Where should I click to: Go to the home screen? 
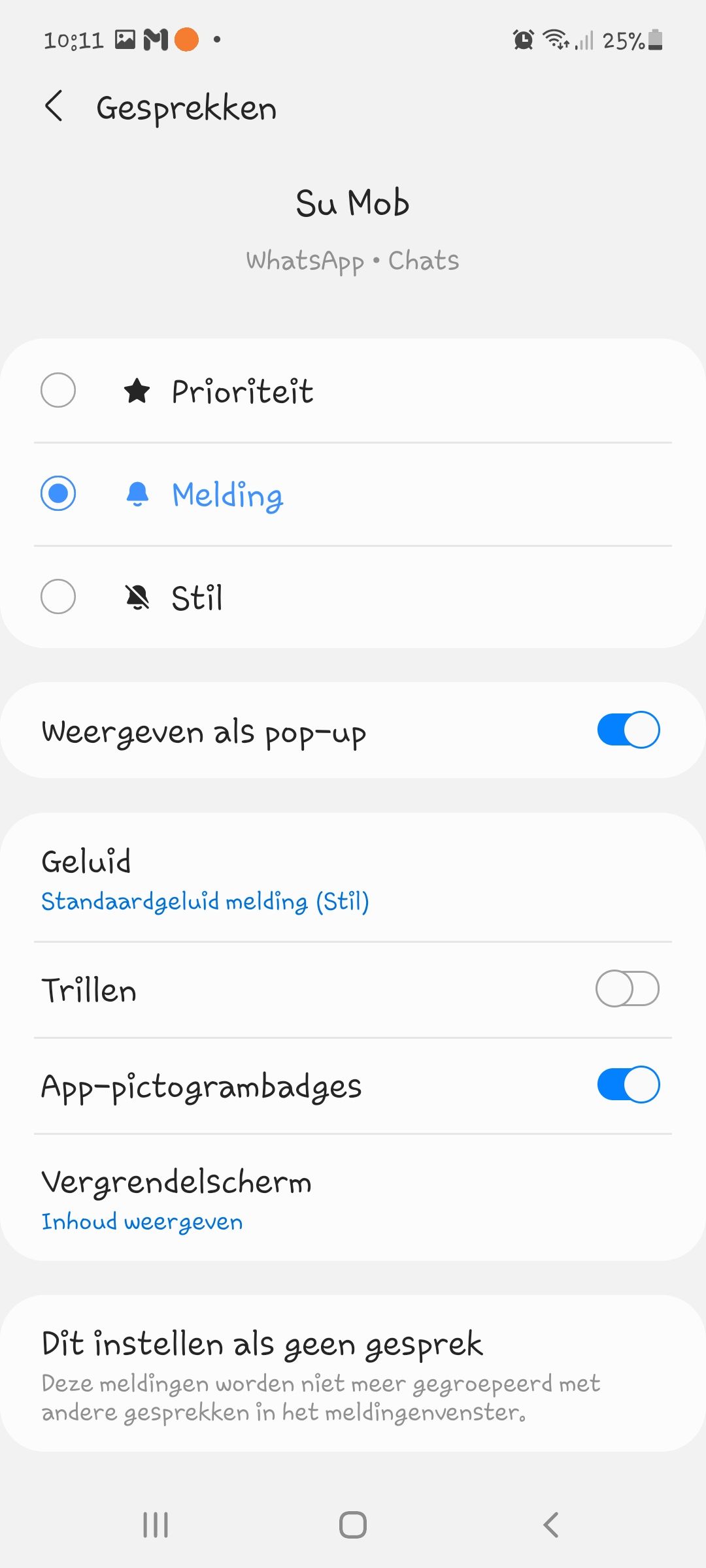click(353, 1525)
